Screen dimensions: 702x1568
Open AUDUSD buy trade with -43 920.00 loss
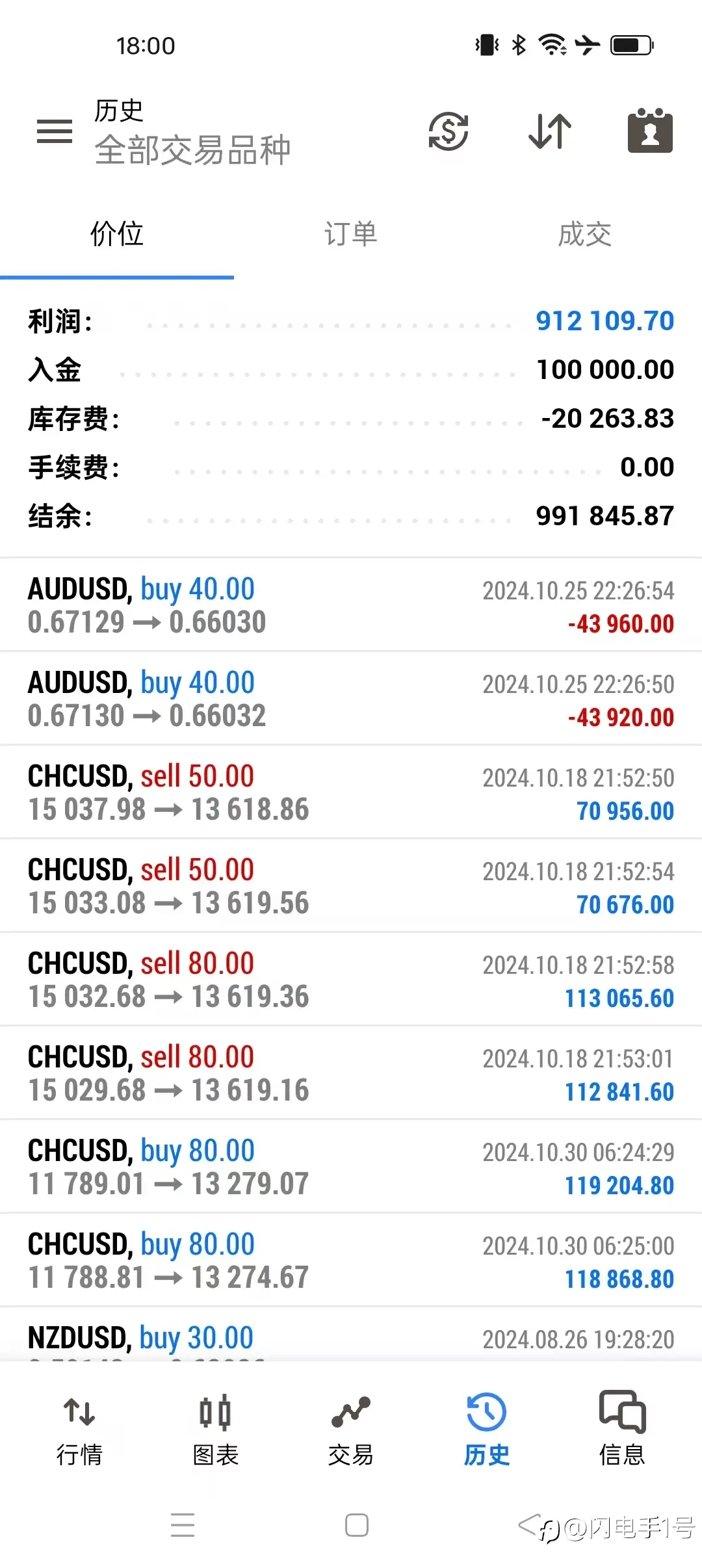351,699
